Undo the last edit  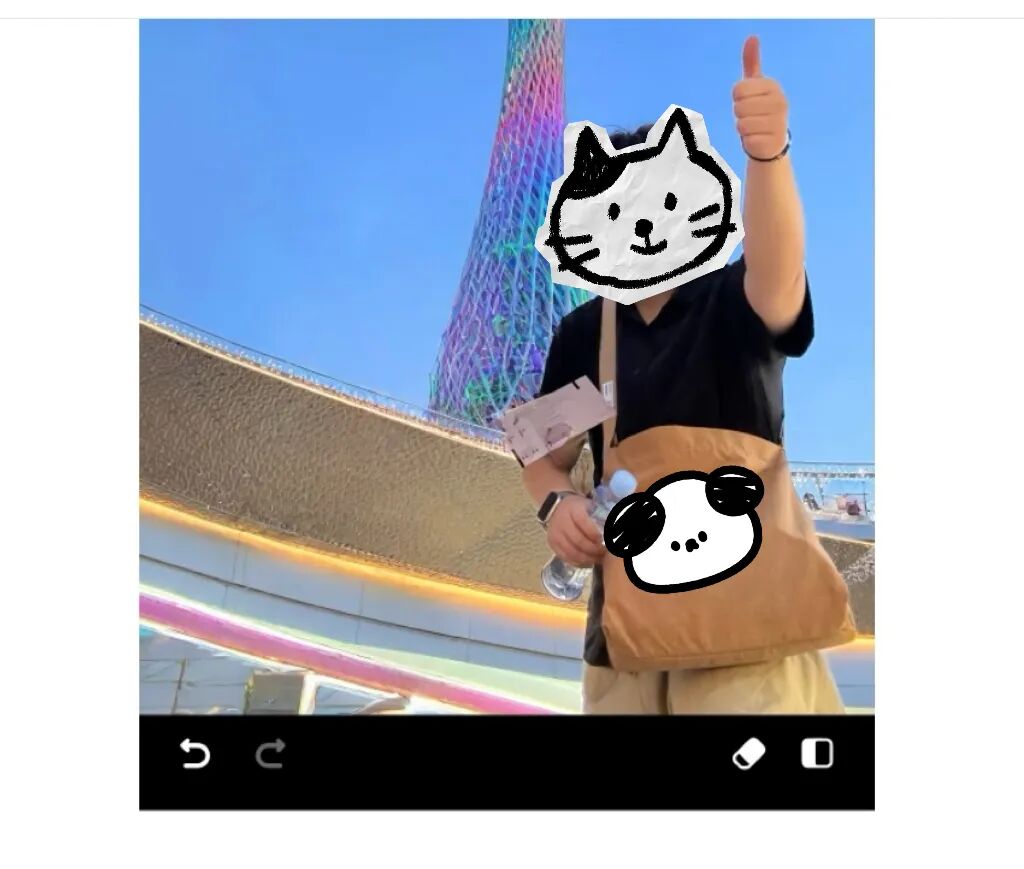[195, 754]
